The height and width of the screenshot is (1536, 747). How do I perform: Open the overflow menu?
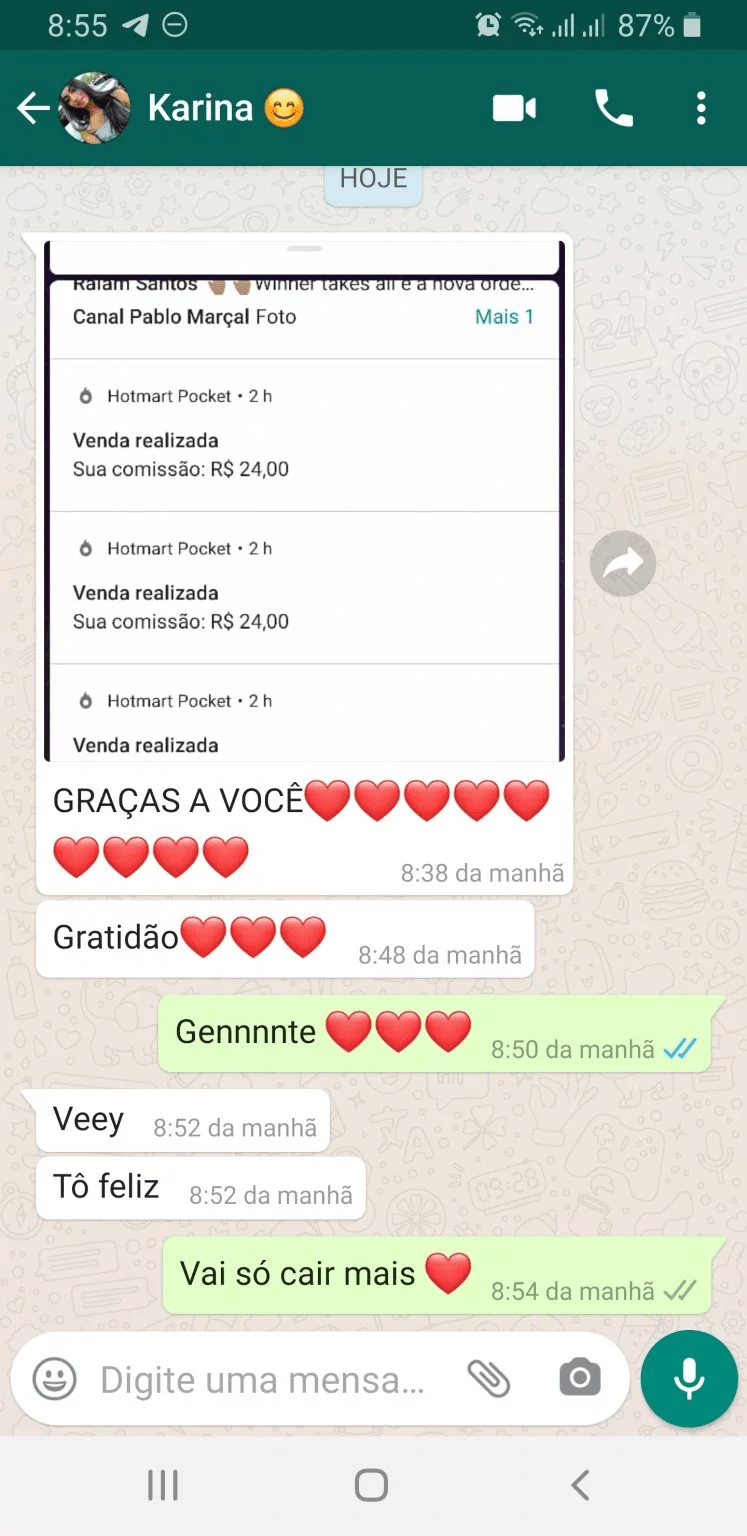click(x=701, y=108)
